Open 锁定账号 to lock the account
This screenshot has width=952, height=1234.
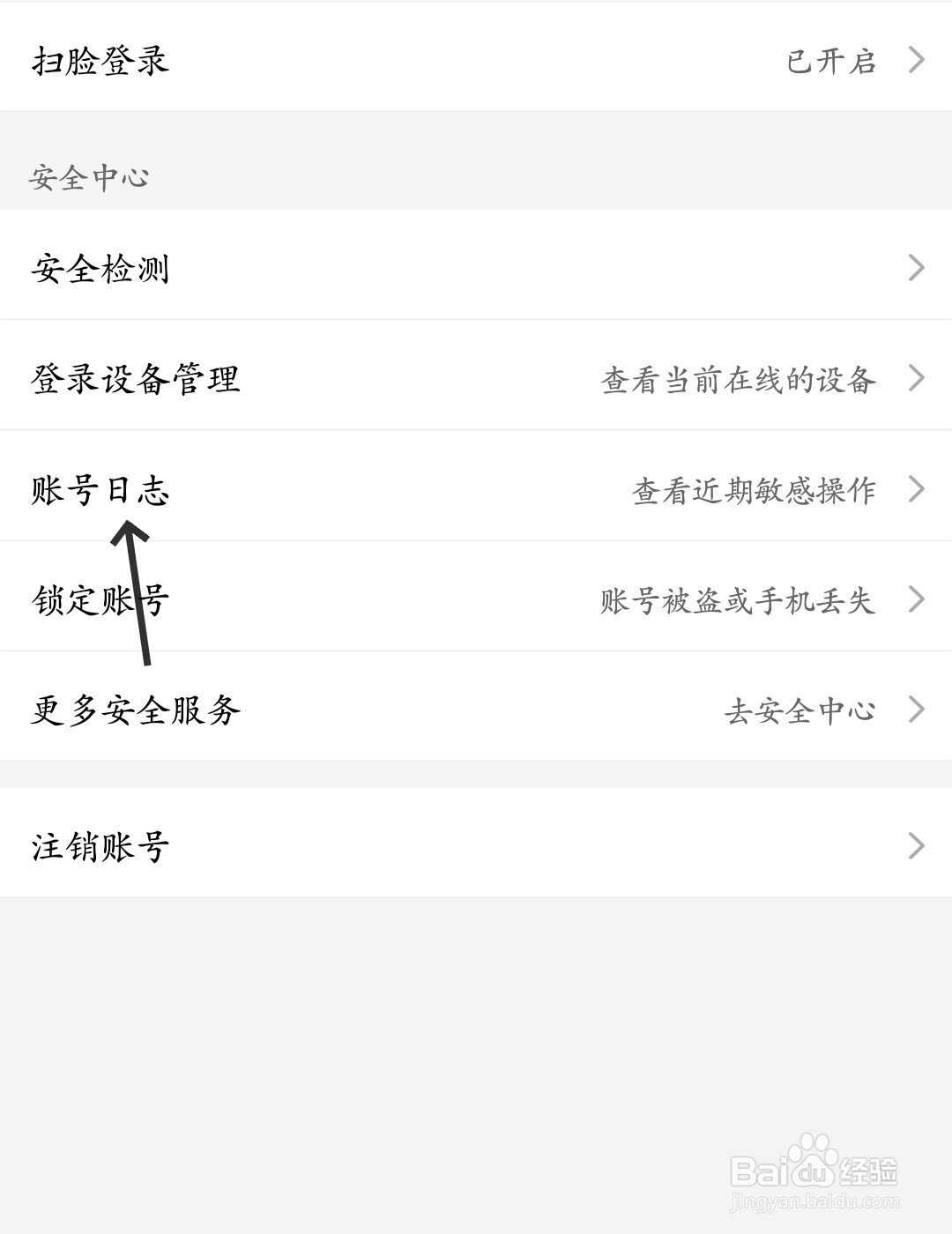(x=101, y=602)
